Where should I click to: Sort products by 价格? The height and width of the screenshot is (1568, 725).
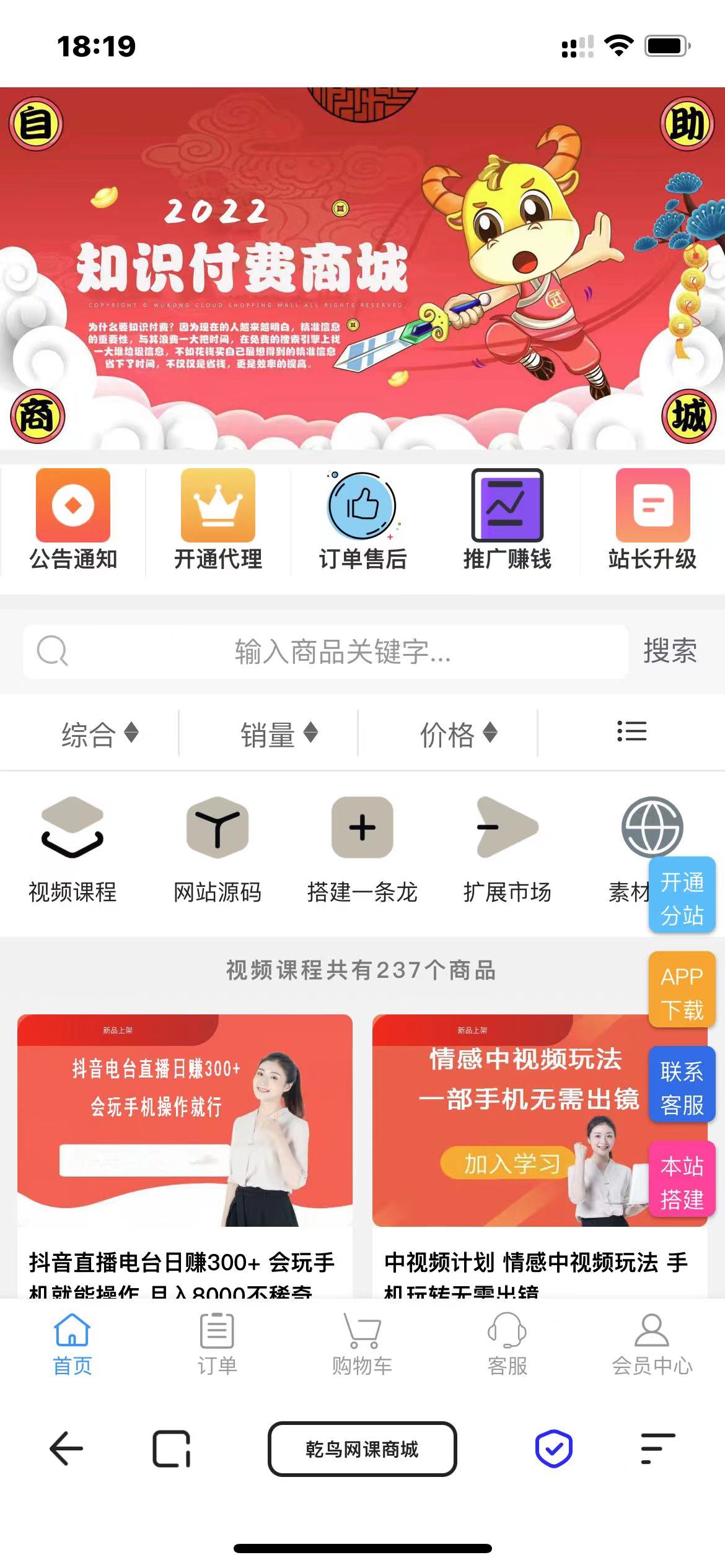tap(459, 734)
